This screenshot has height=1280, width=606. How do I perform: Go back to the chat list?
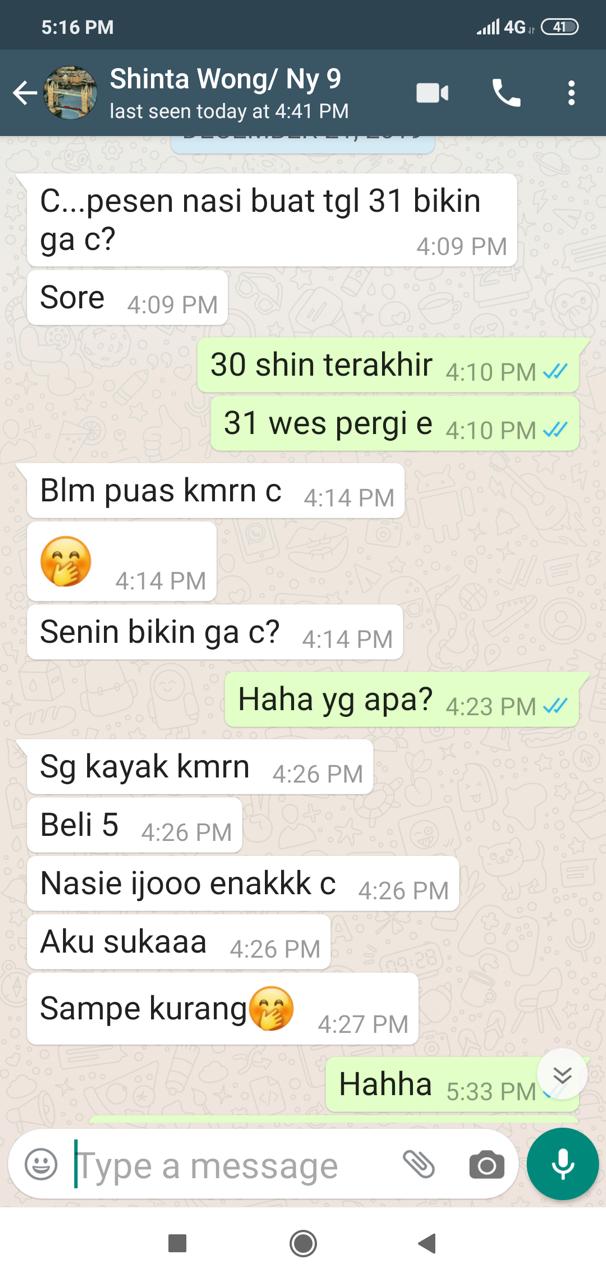[24, 93]
